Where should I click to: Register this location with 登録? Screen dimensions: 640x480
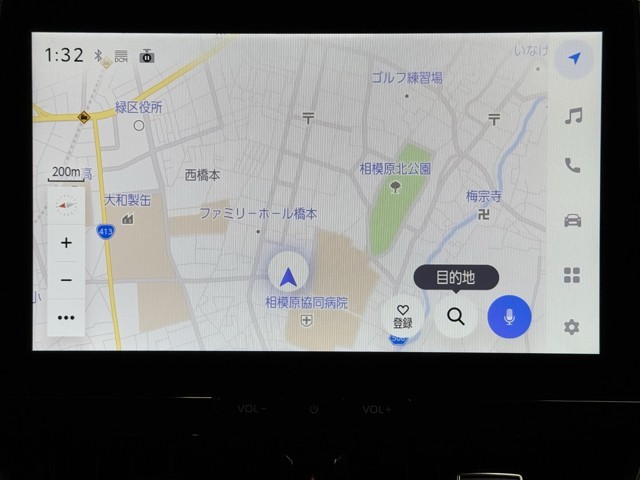[x=402, y=317]
